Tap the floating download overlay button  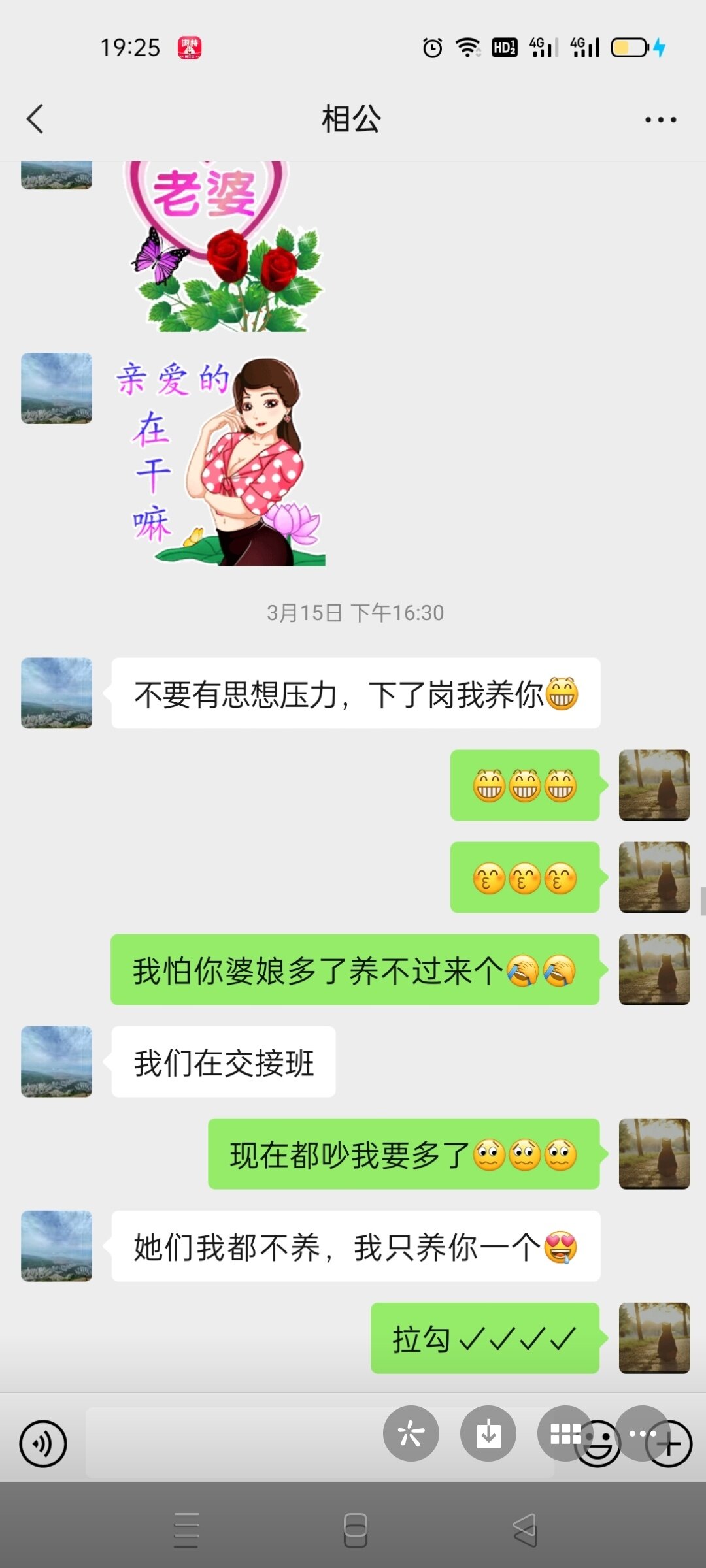488,1433
